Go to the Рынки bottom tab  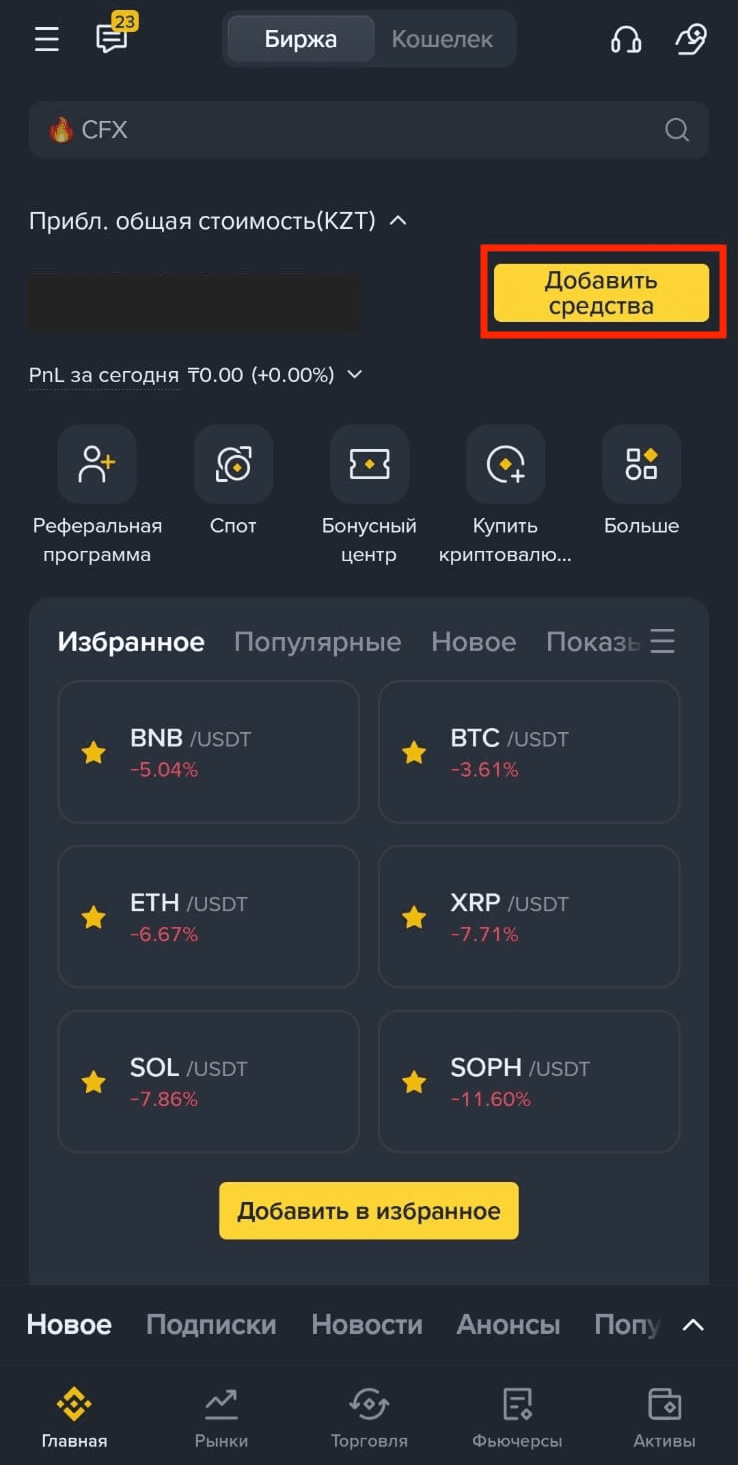pos(221,1418)
